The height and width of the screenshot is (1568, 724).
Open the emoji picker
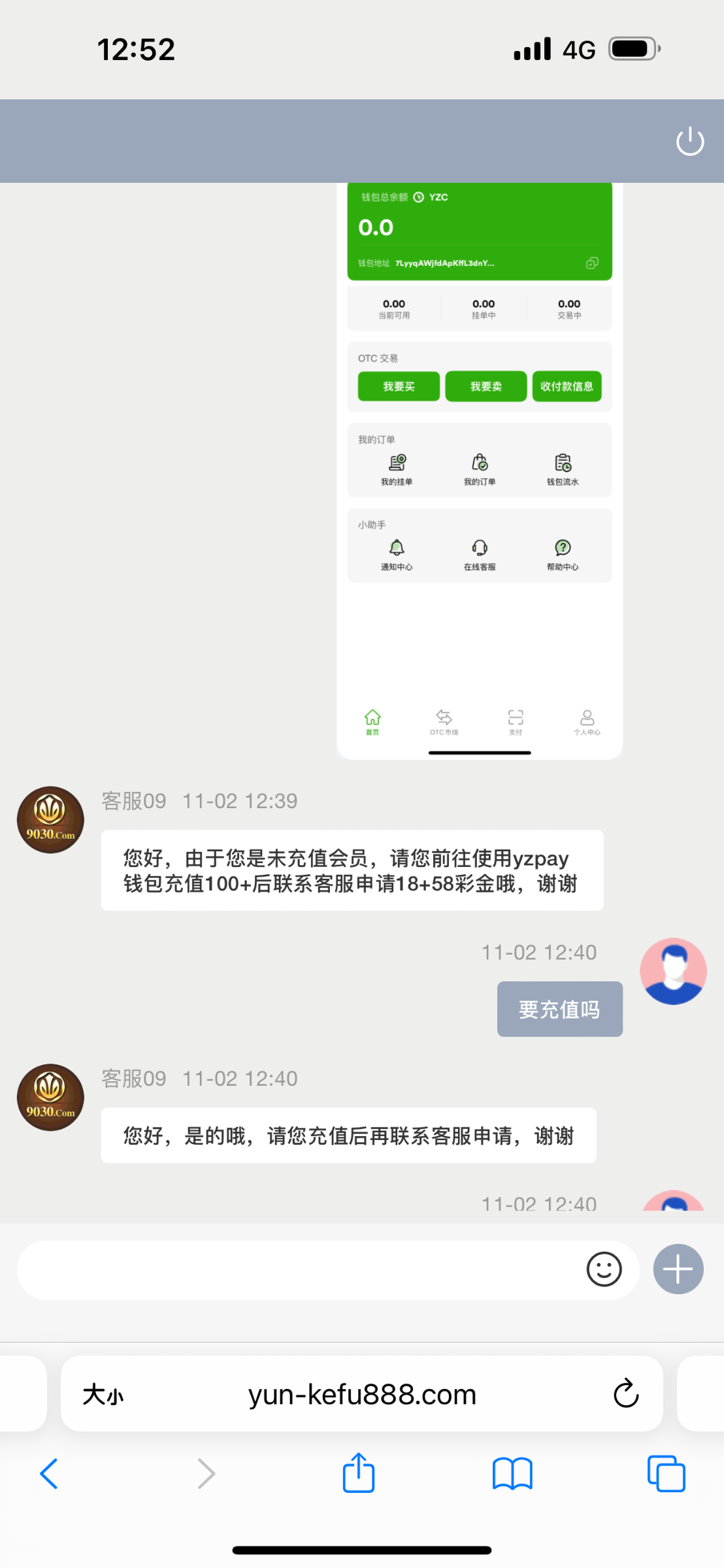(x=604, y=1269)
